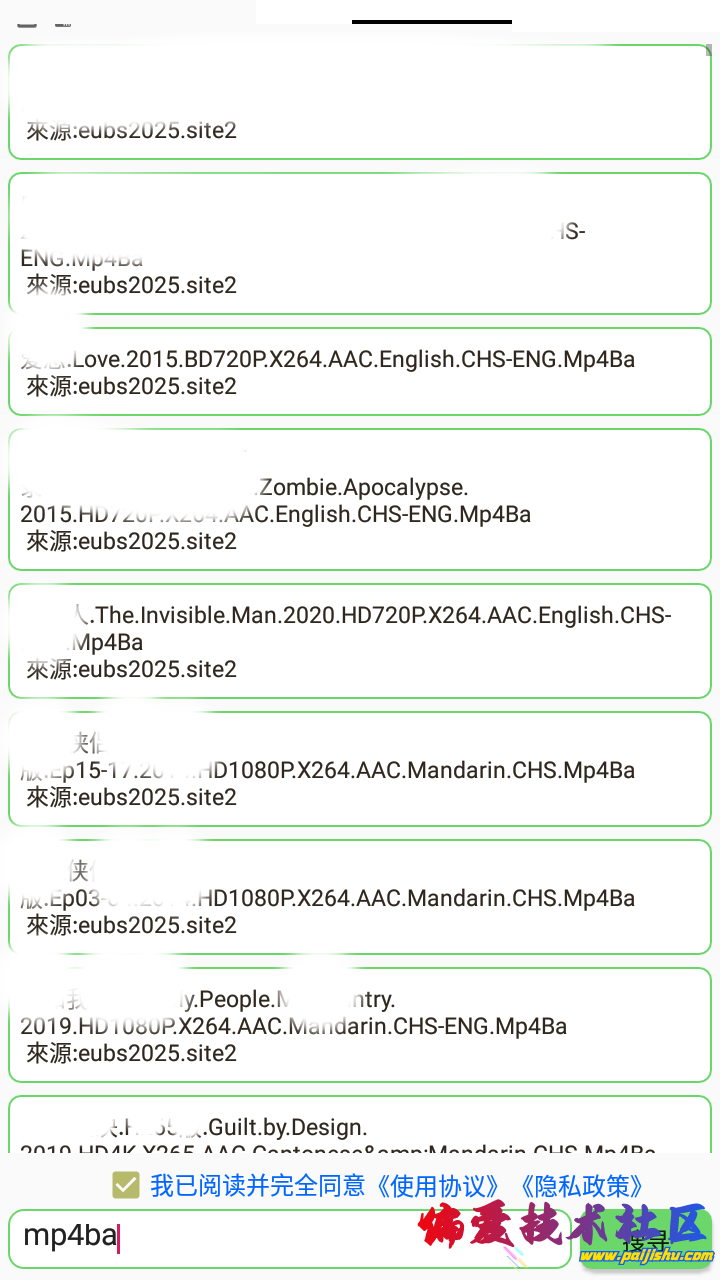Open the Love.2015.BD720P search result
720x1280 pixels.
point(360,371)
